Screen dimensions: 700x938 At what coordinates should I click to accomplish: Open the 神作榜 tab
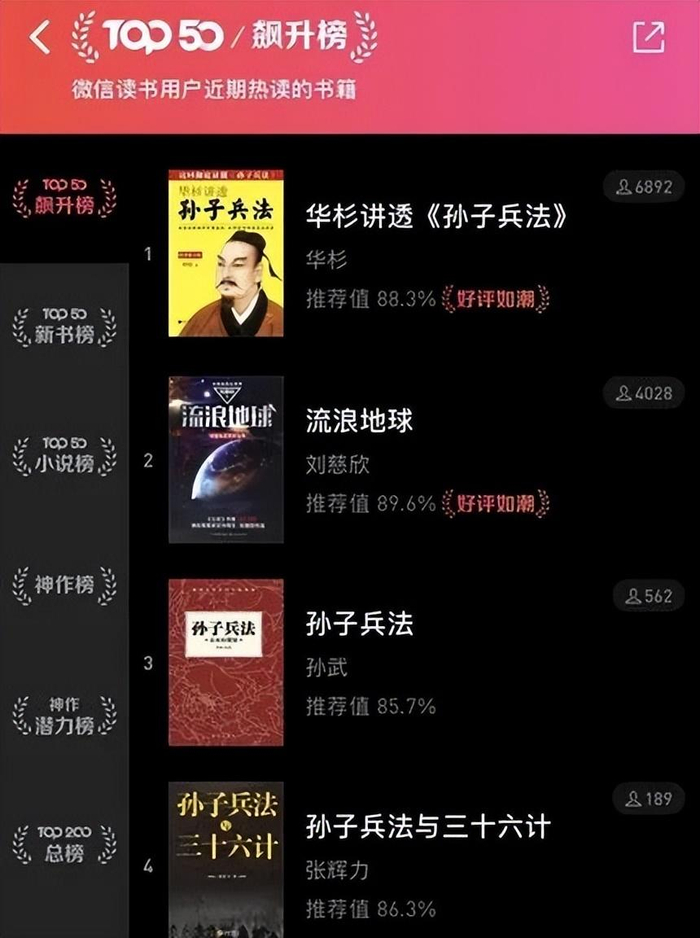[x=64, y=585]
